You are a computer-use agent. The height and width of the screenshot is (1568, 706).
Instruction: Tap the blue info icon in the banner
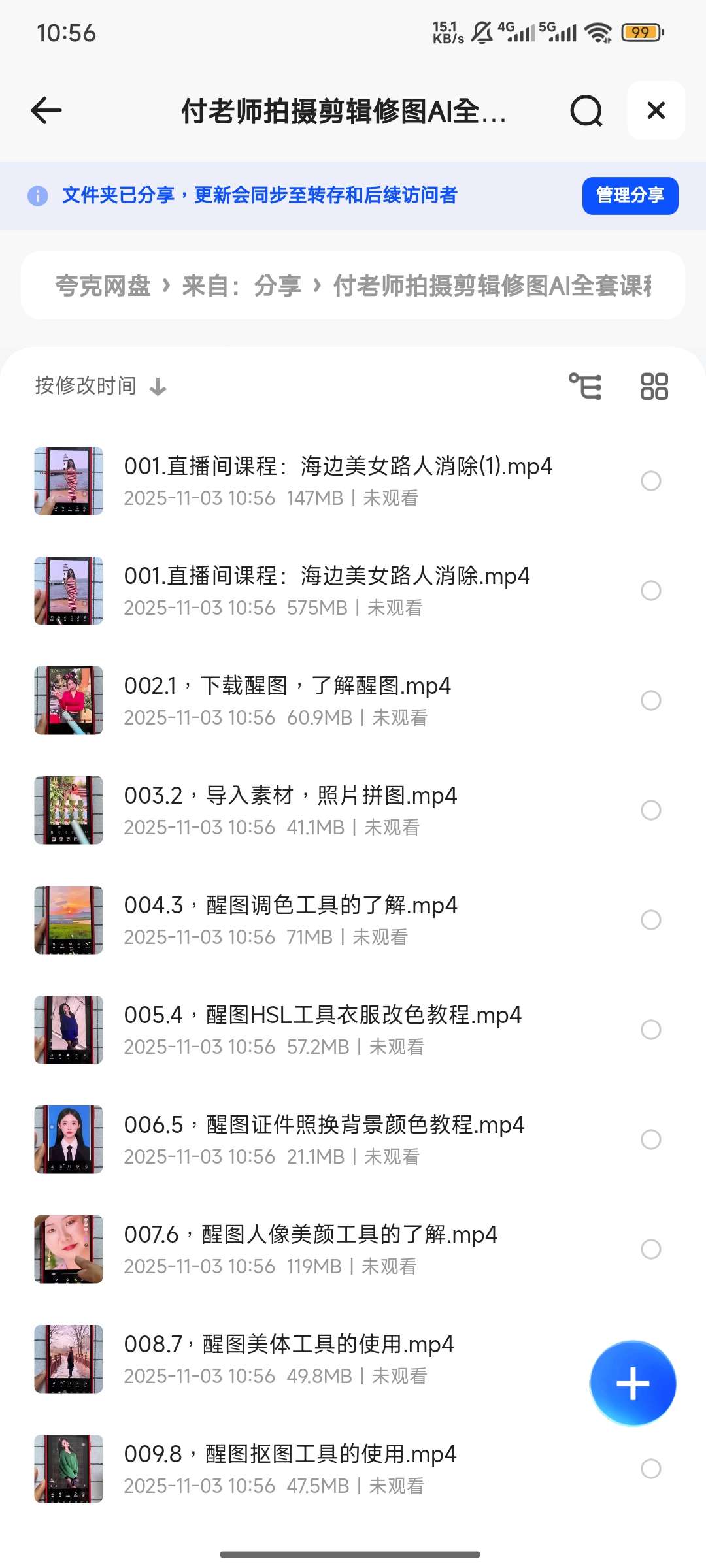(37, 196)
